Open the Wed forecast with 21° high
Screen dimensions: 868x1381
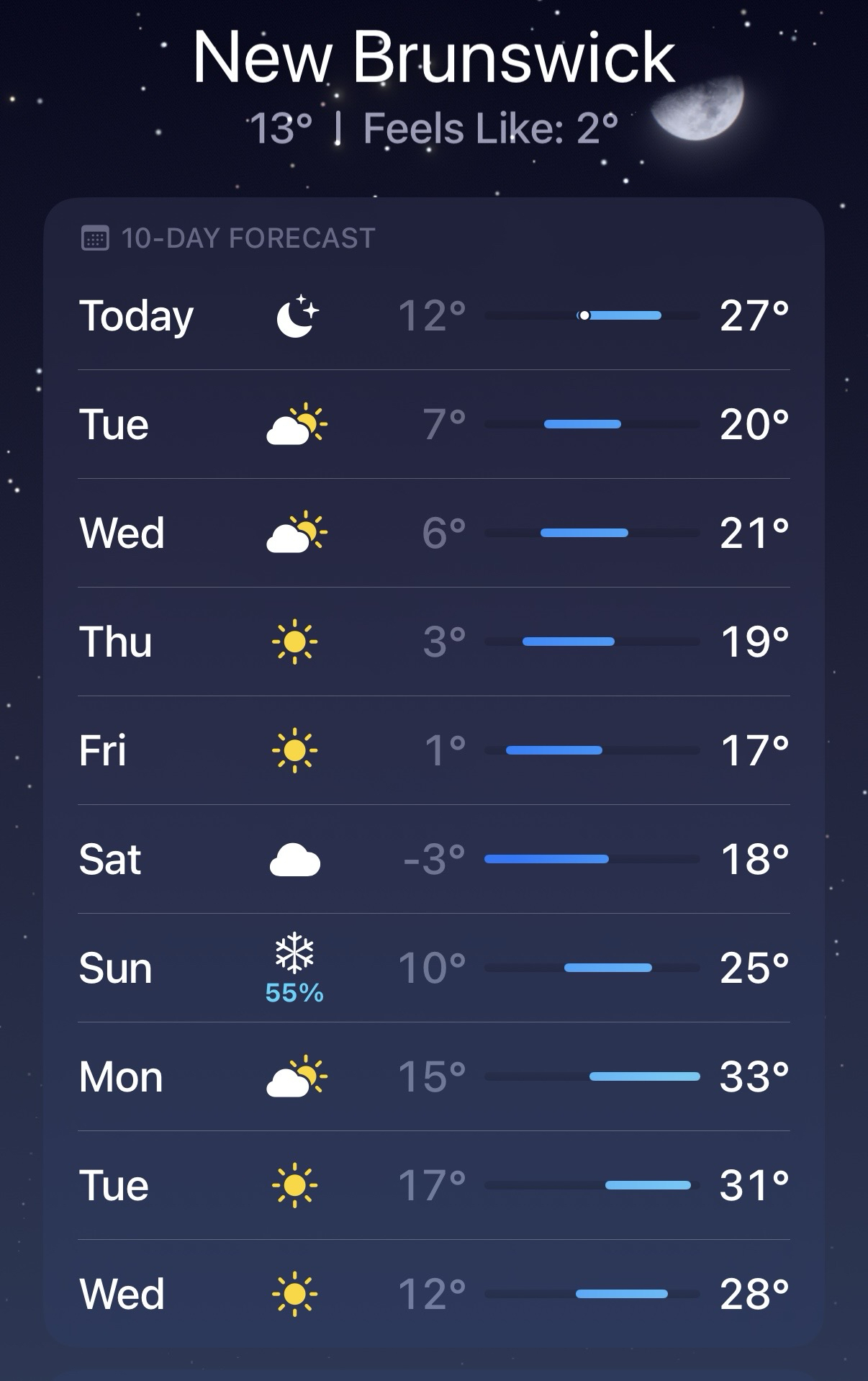[x=433, y=533]
